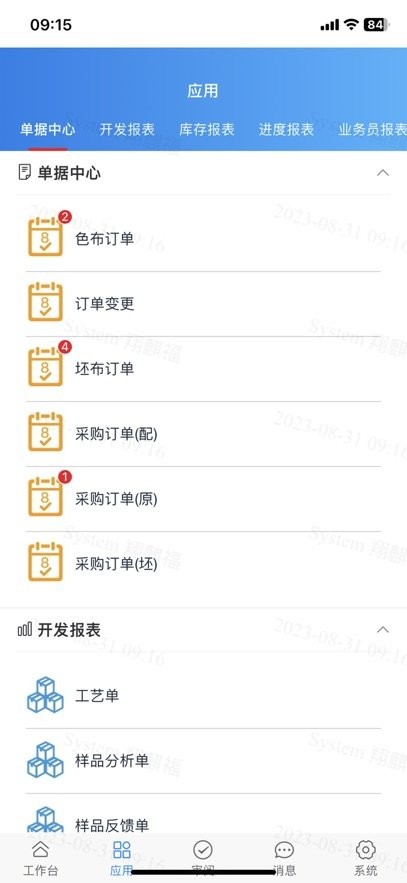Open 消息 in bottom navigation
Viewport: 407px width, 883px height.
(x=284, y=858)
